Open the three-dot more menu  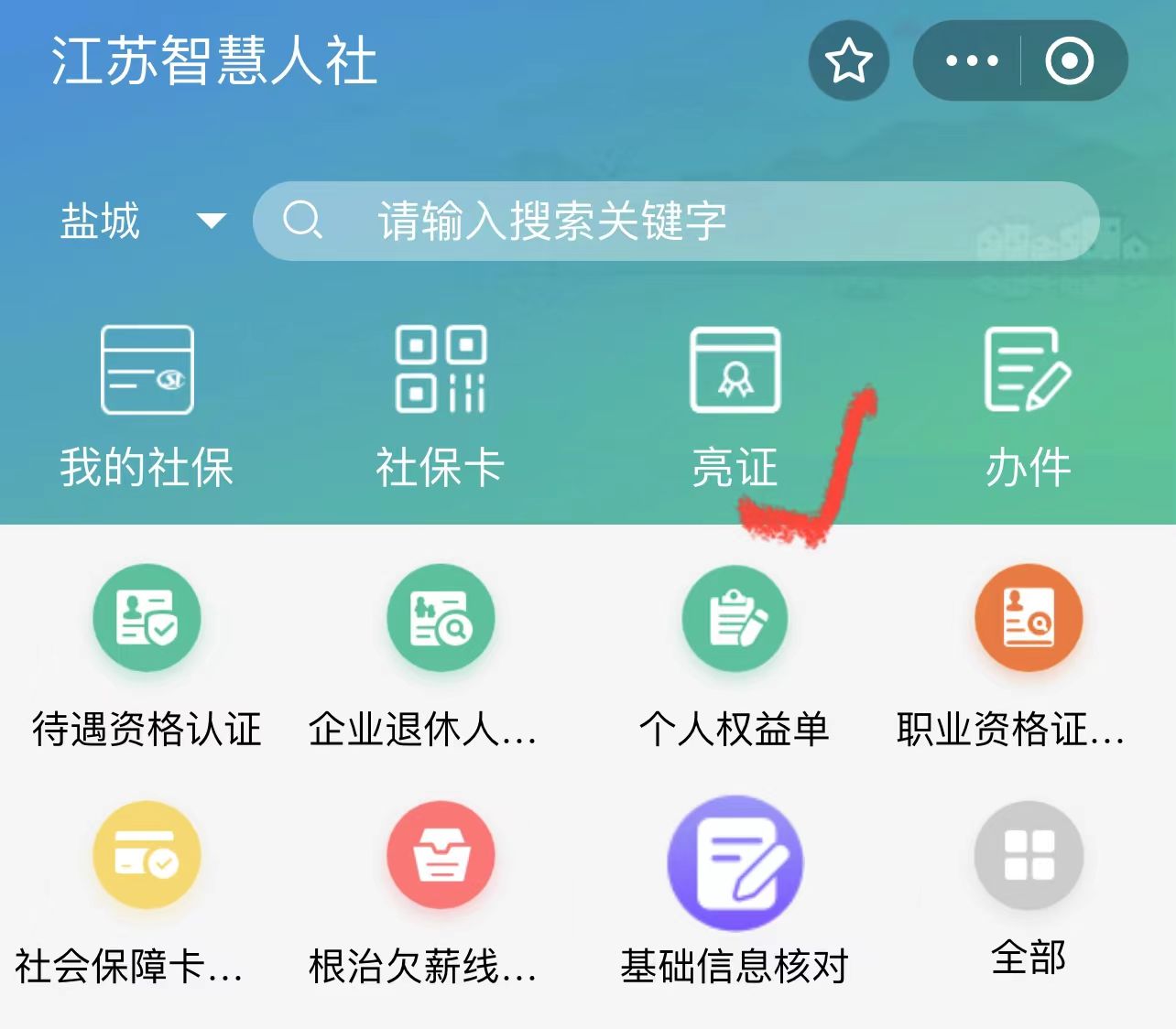[x=971, y=61]
